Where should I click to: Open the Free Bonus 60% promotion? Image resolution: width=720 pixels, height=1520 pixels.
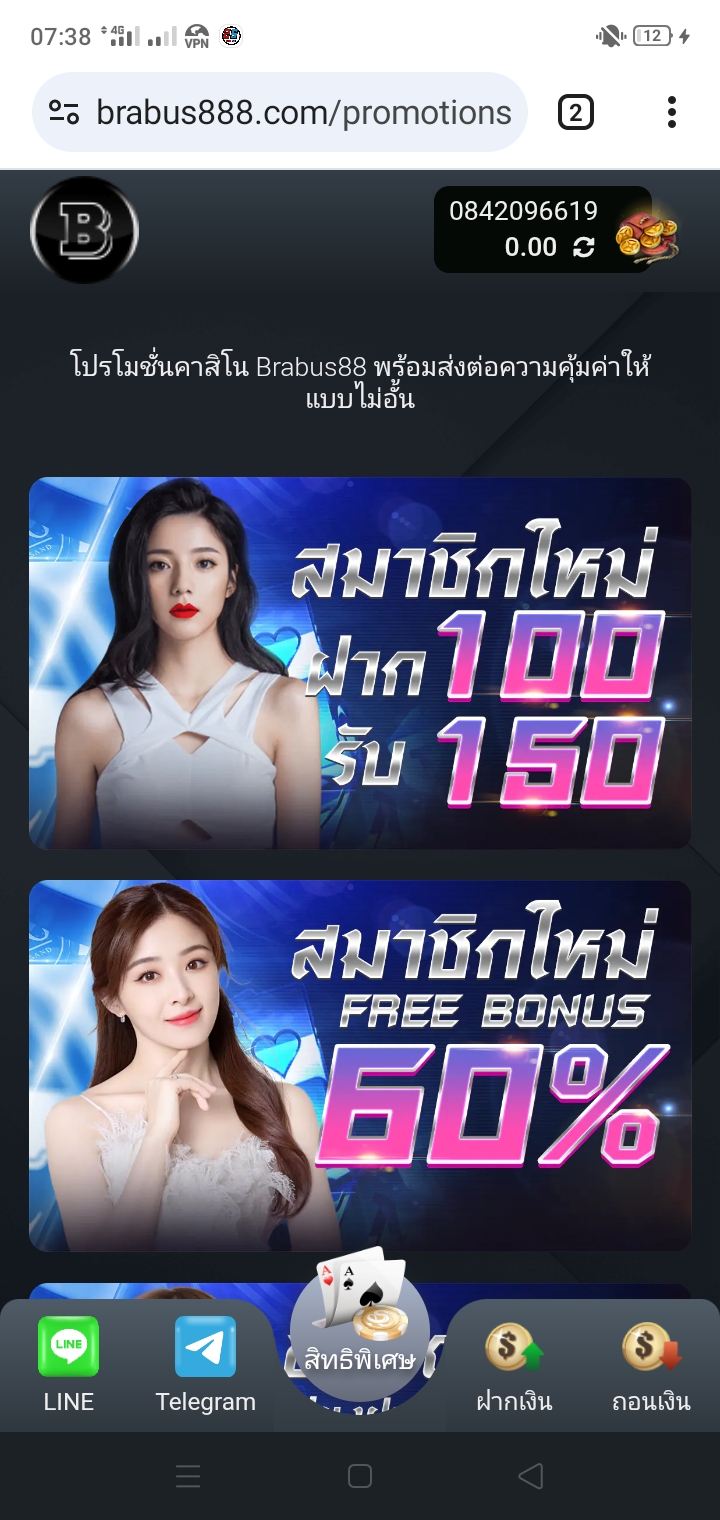(x=360, y=1066)
